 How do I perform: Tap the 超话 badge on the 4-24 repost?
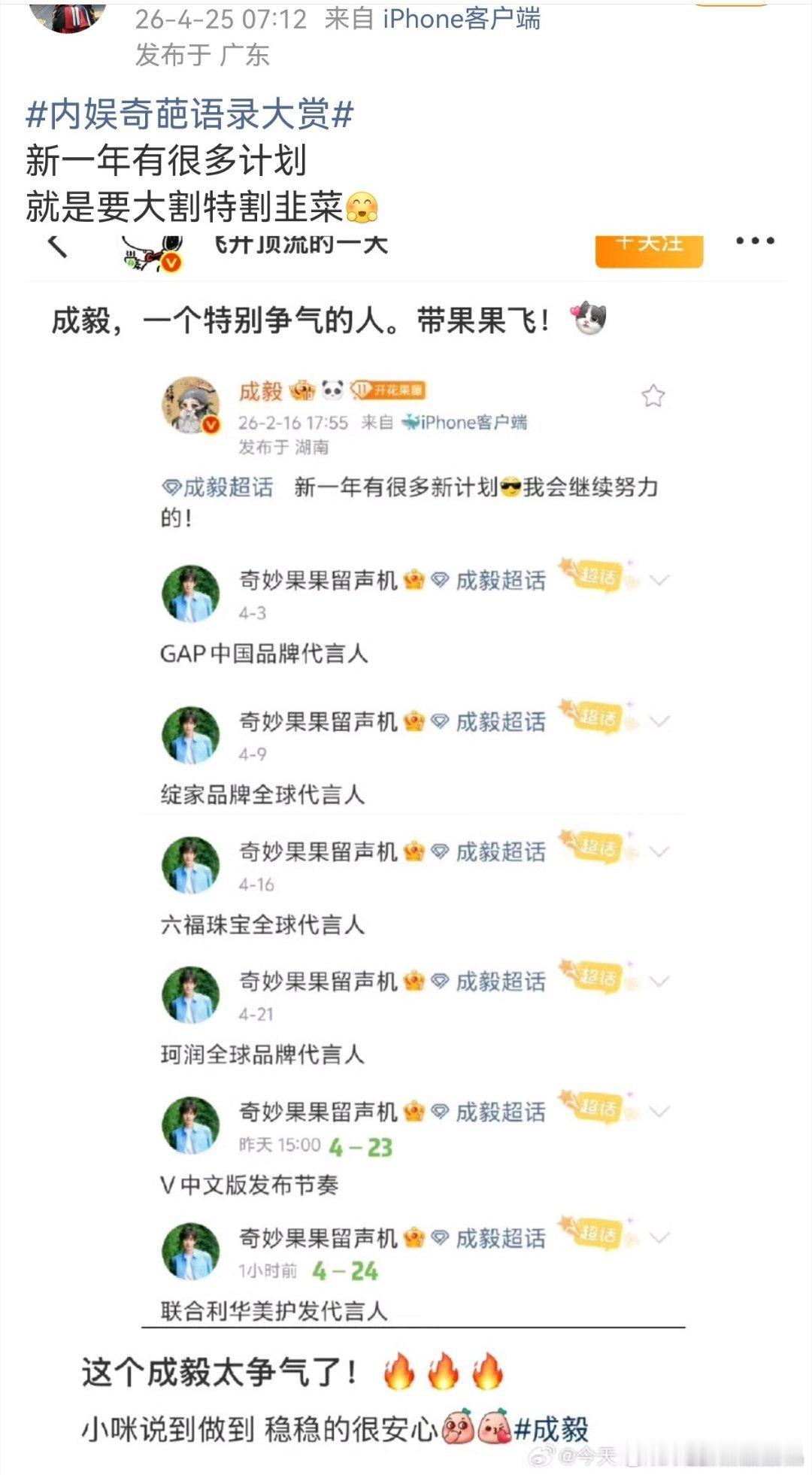click(x=601, y=1233)
